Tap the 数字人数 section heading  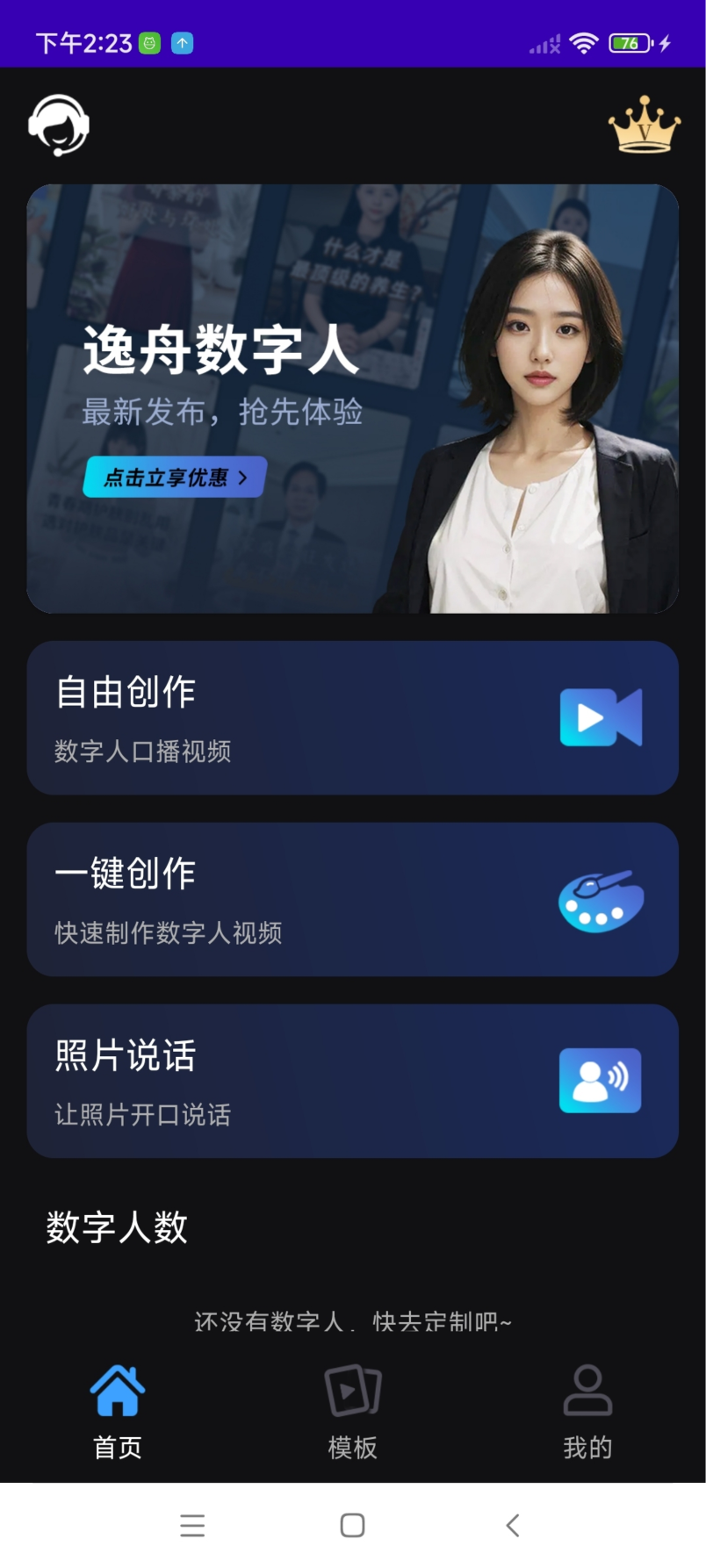tap(117, 1228)
